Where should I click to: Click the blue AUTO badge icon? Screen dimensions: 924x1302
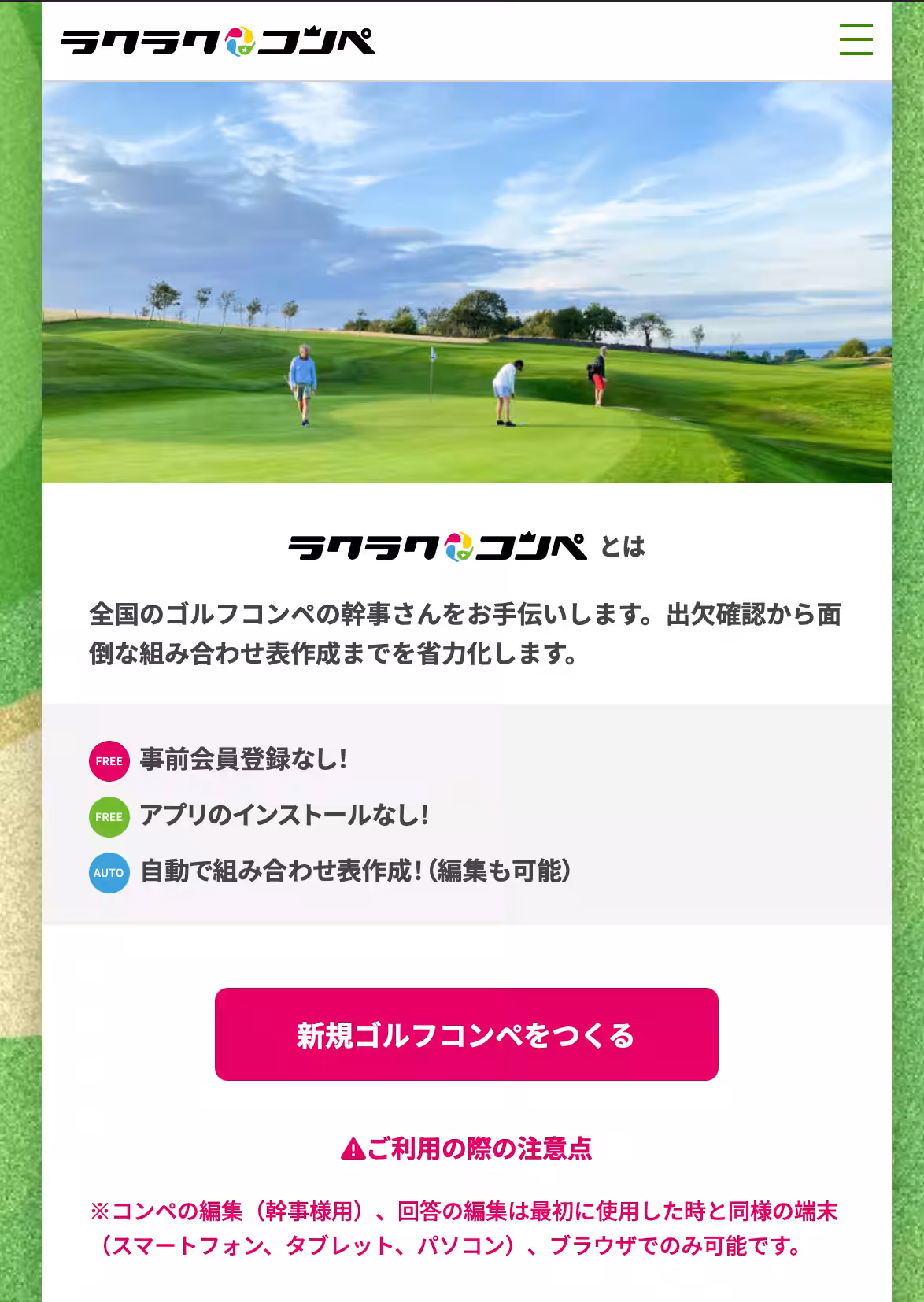108,874
